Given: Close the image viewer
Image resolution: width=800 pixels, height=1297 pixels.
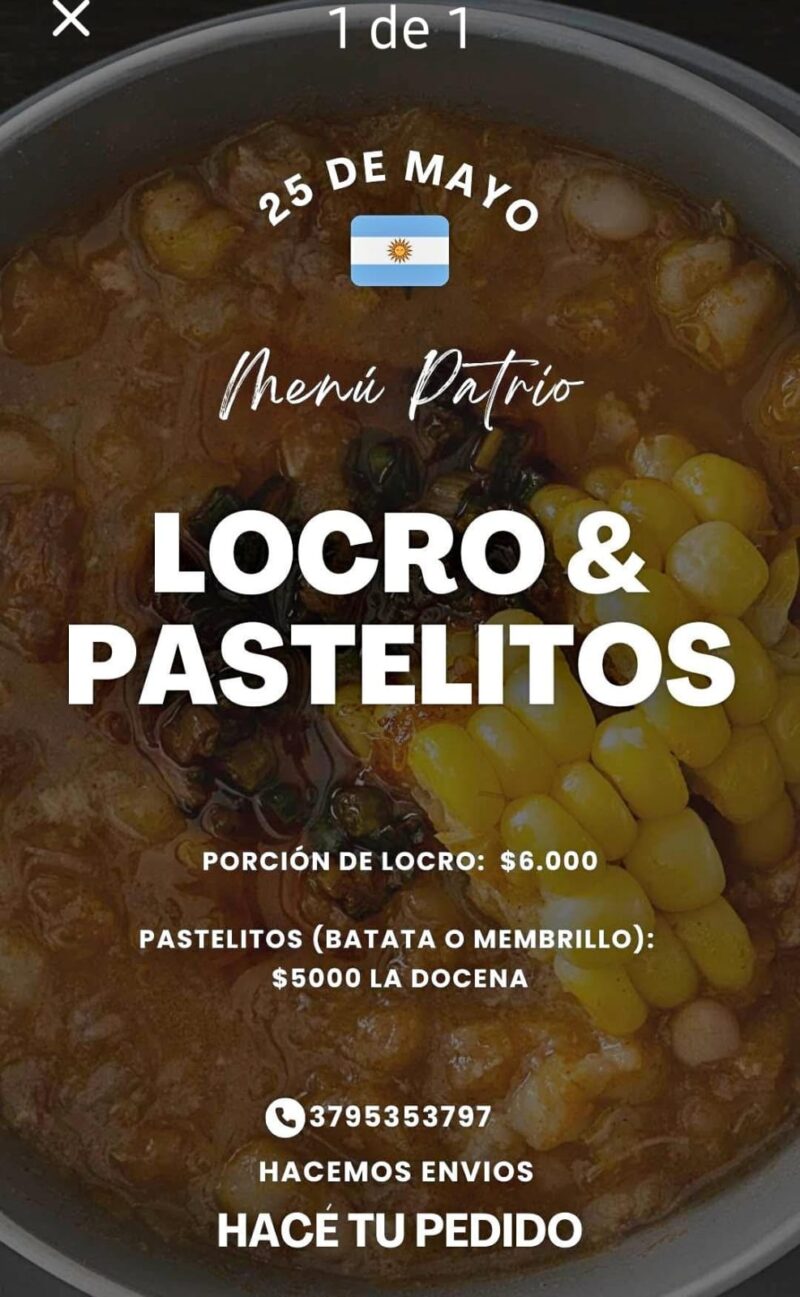Looking at the screenshot, I should tap(70, 18).
